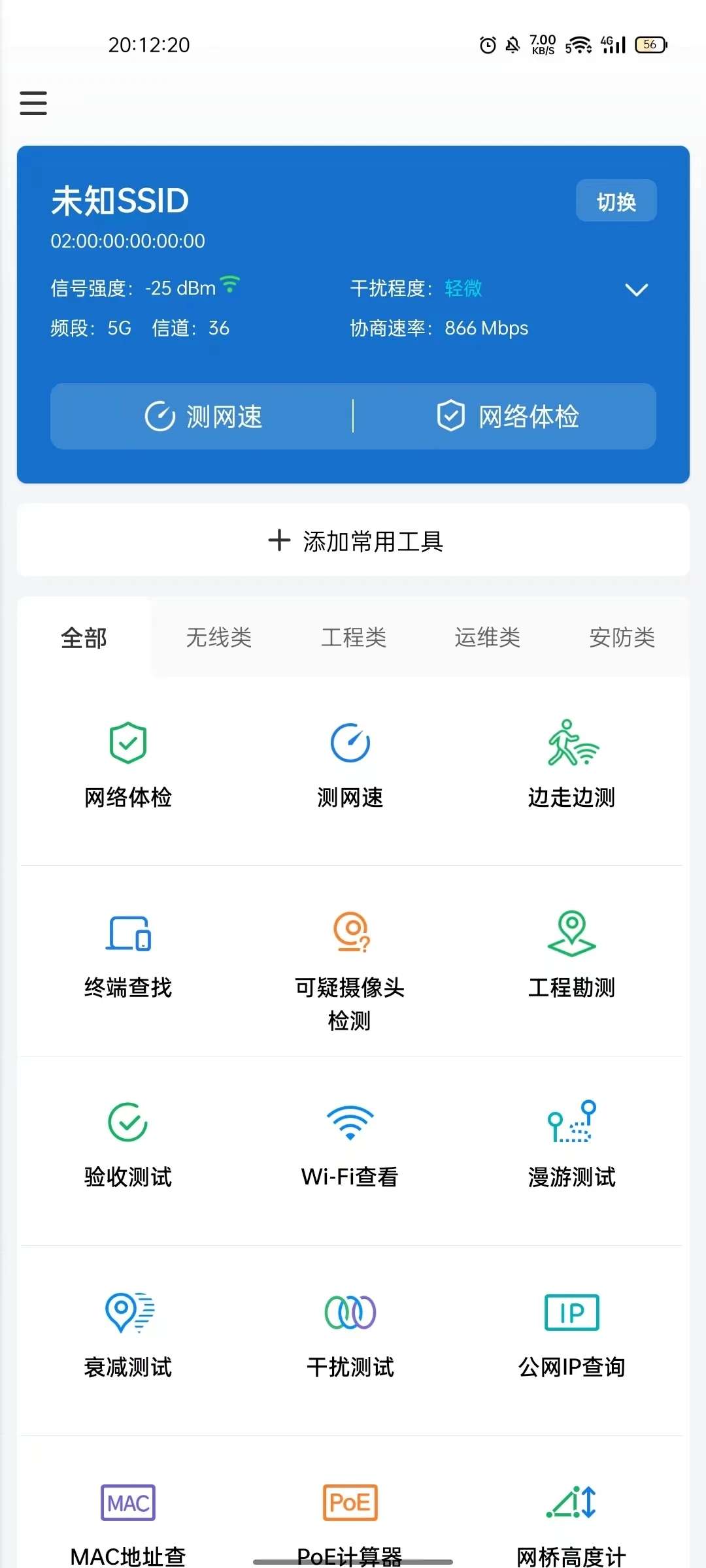Open Wi-Fi查看

[x=350, y=1143]
